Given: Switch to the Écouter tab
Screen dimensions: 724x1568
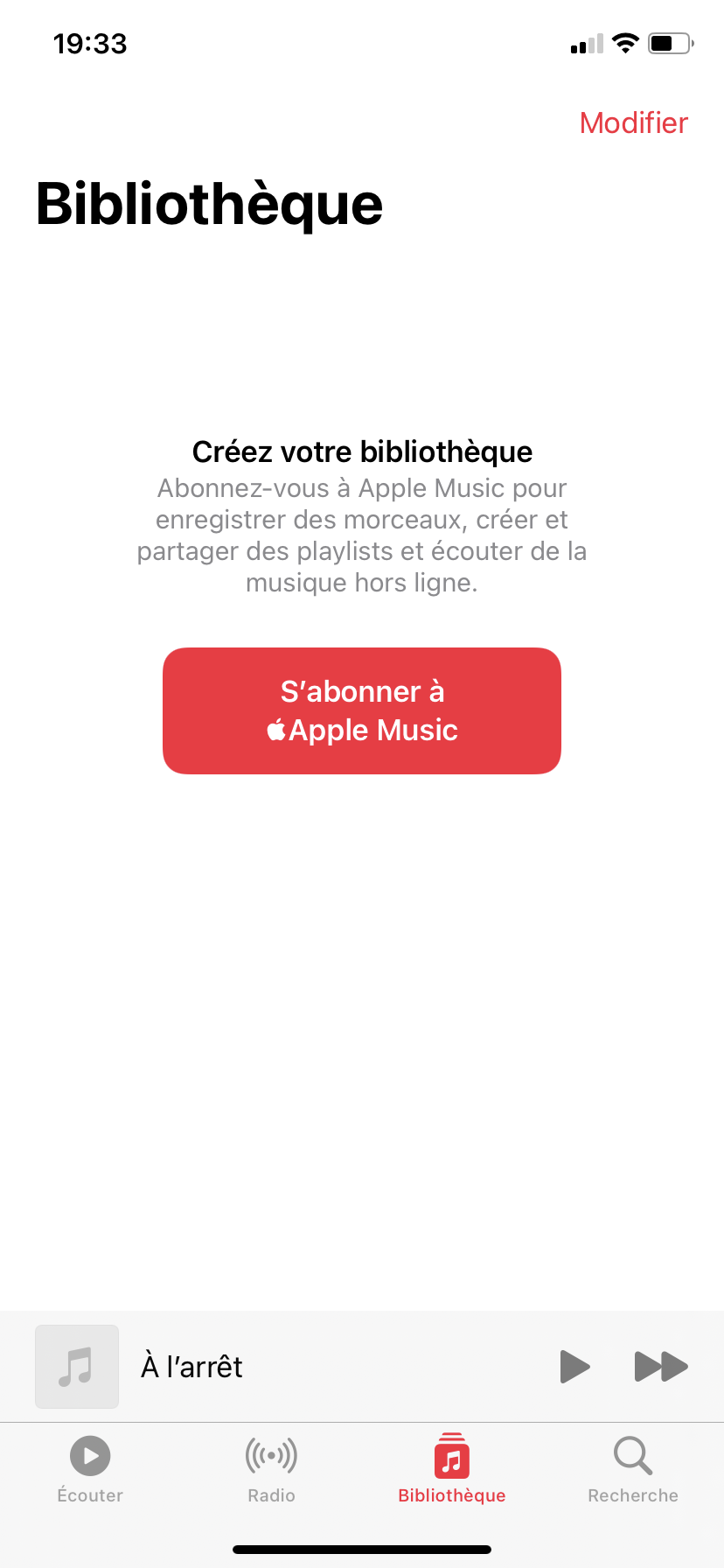Looking at the screenshot, I should click(90, 1470).
